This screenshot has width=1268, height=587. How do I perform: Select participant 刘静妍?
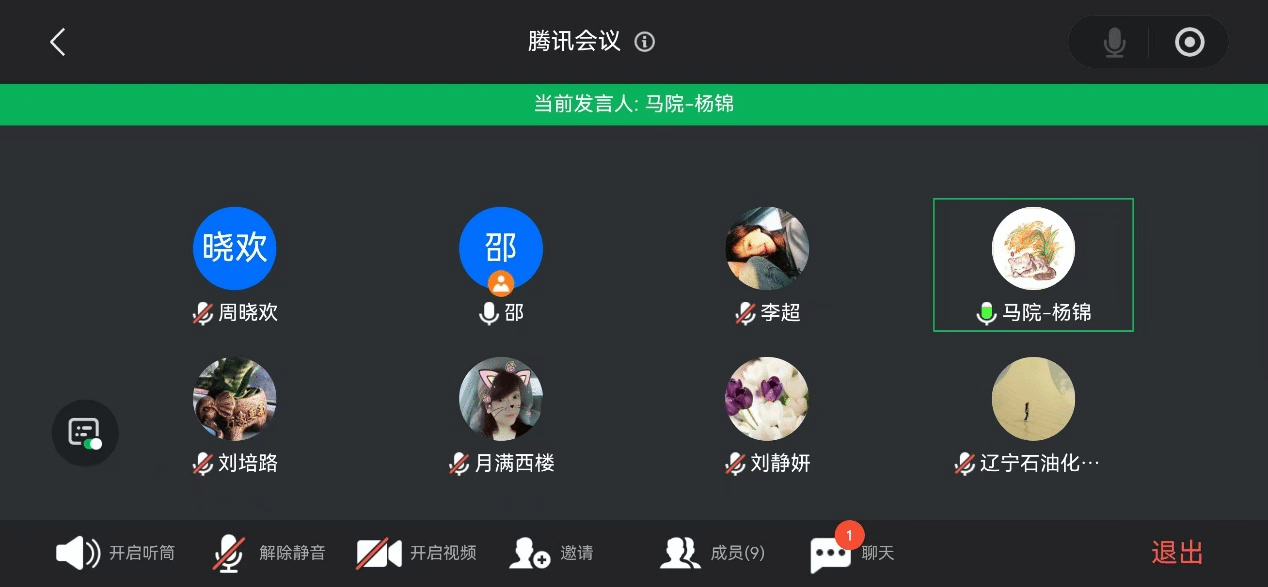767,399
